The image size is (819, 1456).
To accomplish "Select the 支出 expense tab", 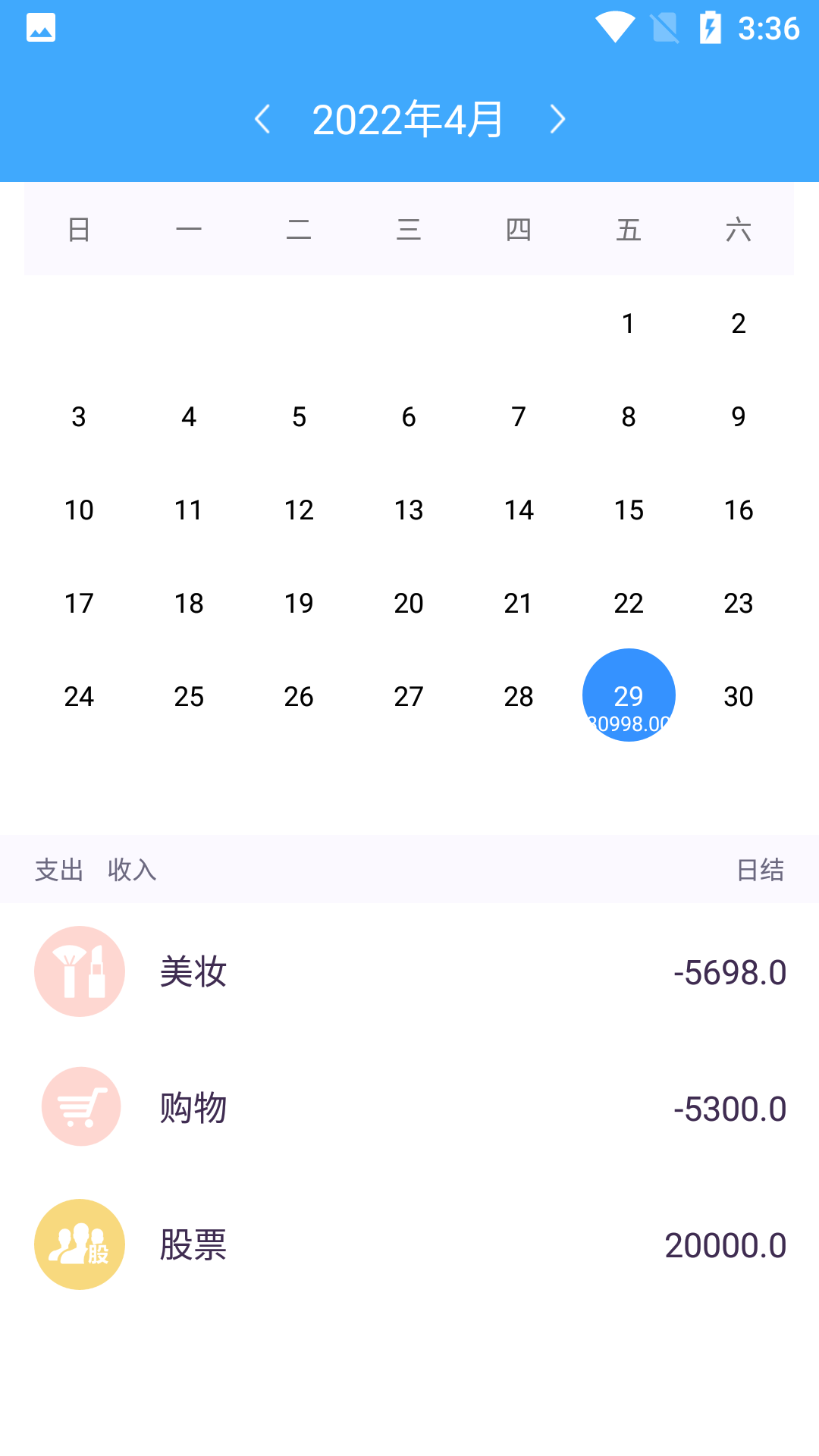I will click(x=58, y=870).
